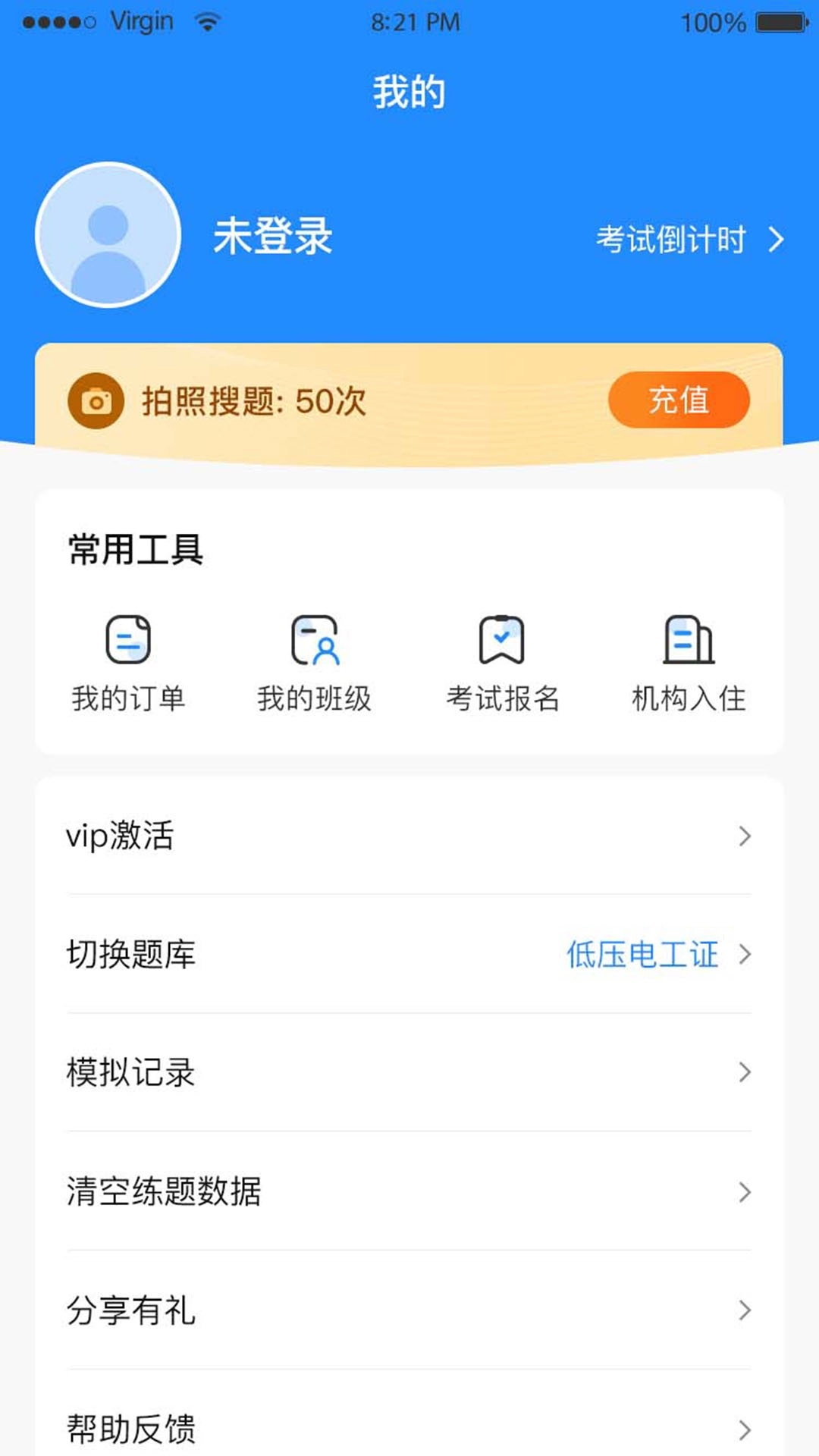Click the camera icon beside 拍照搜题
The width and height of the screenshot is (819, 1456).
[x=94, y=400]
